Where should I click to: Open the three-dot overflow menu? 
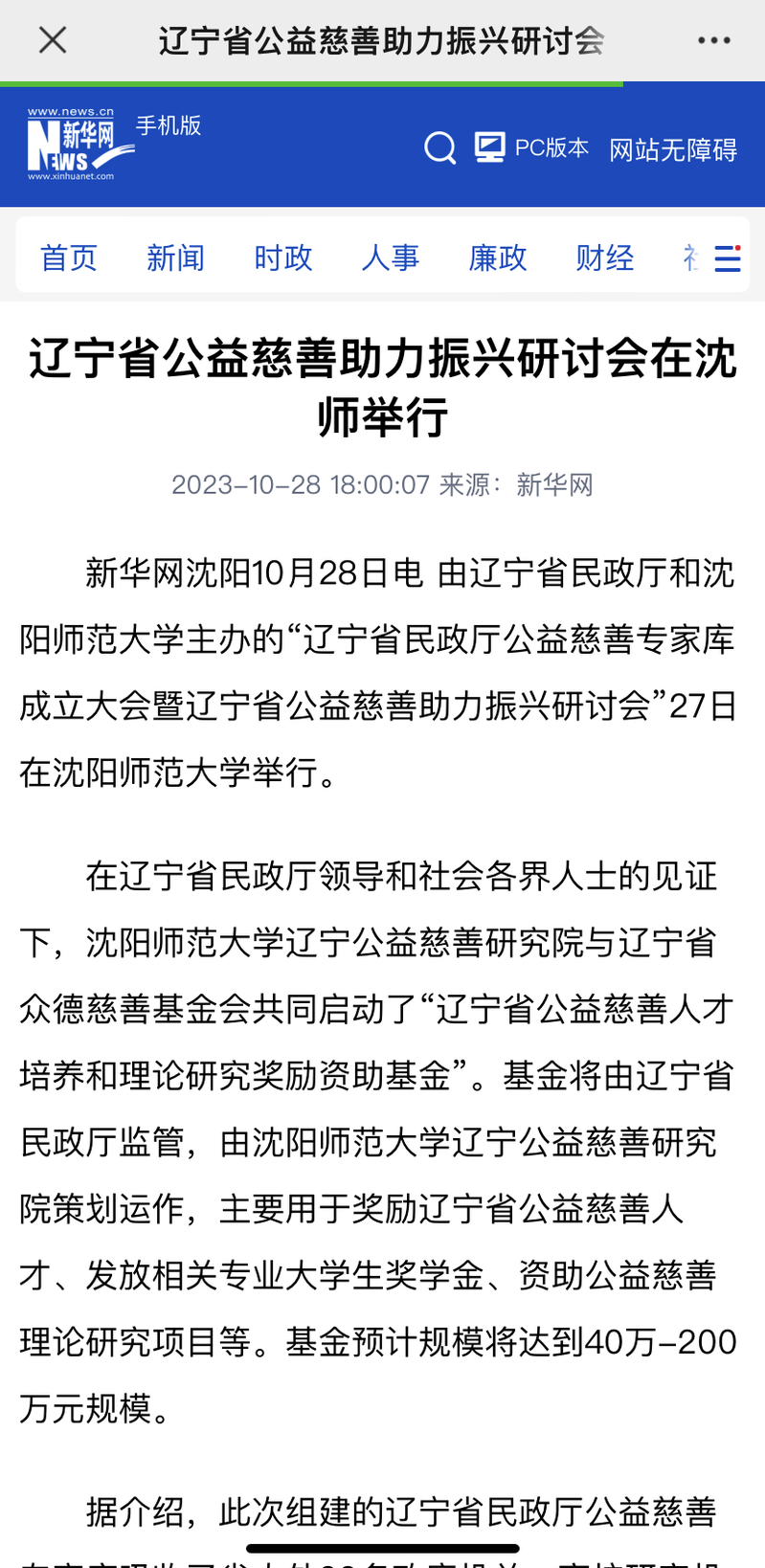tap(714, 40)
